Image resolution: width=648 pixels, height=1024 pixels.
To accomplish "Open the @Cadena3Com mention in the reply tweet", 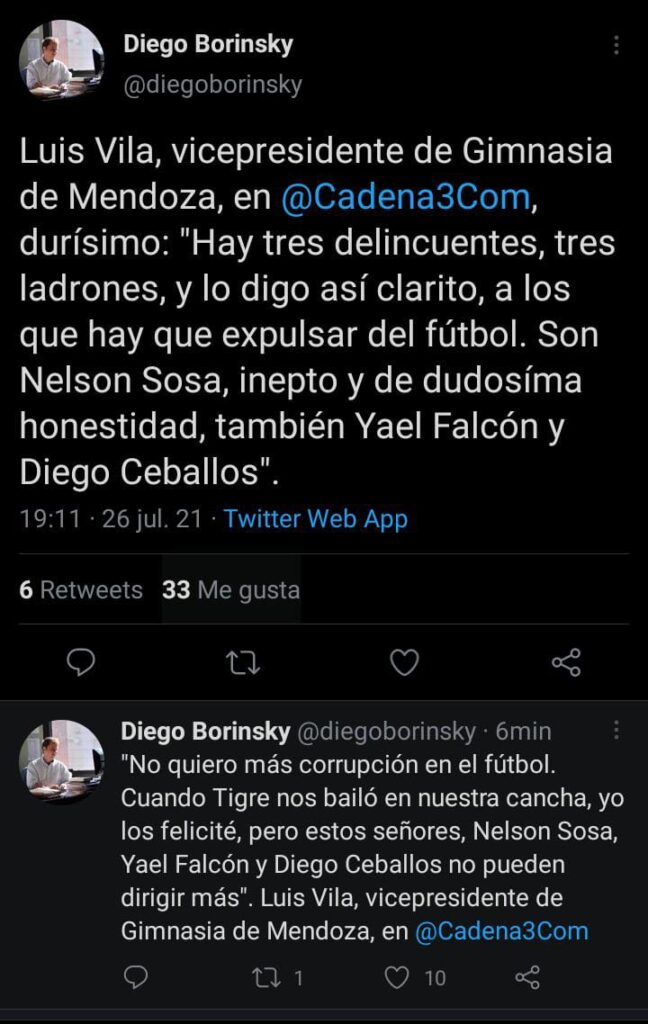I will coord(501,931).
